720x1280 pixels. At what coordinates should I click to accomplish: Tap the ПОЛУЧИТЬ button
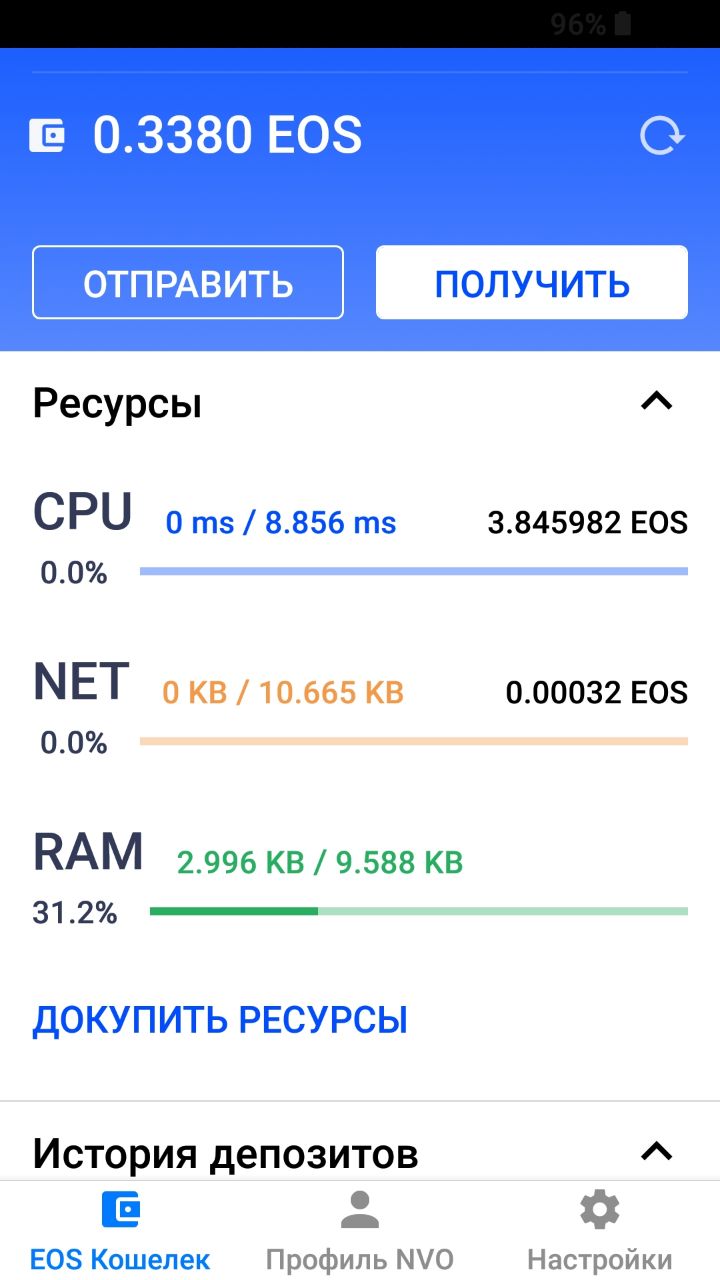(x=531, y=283)
